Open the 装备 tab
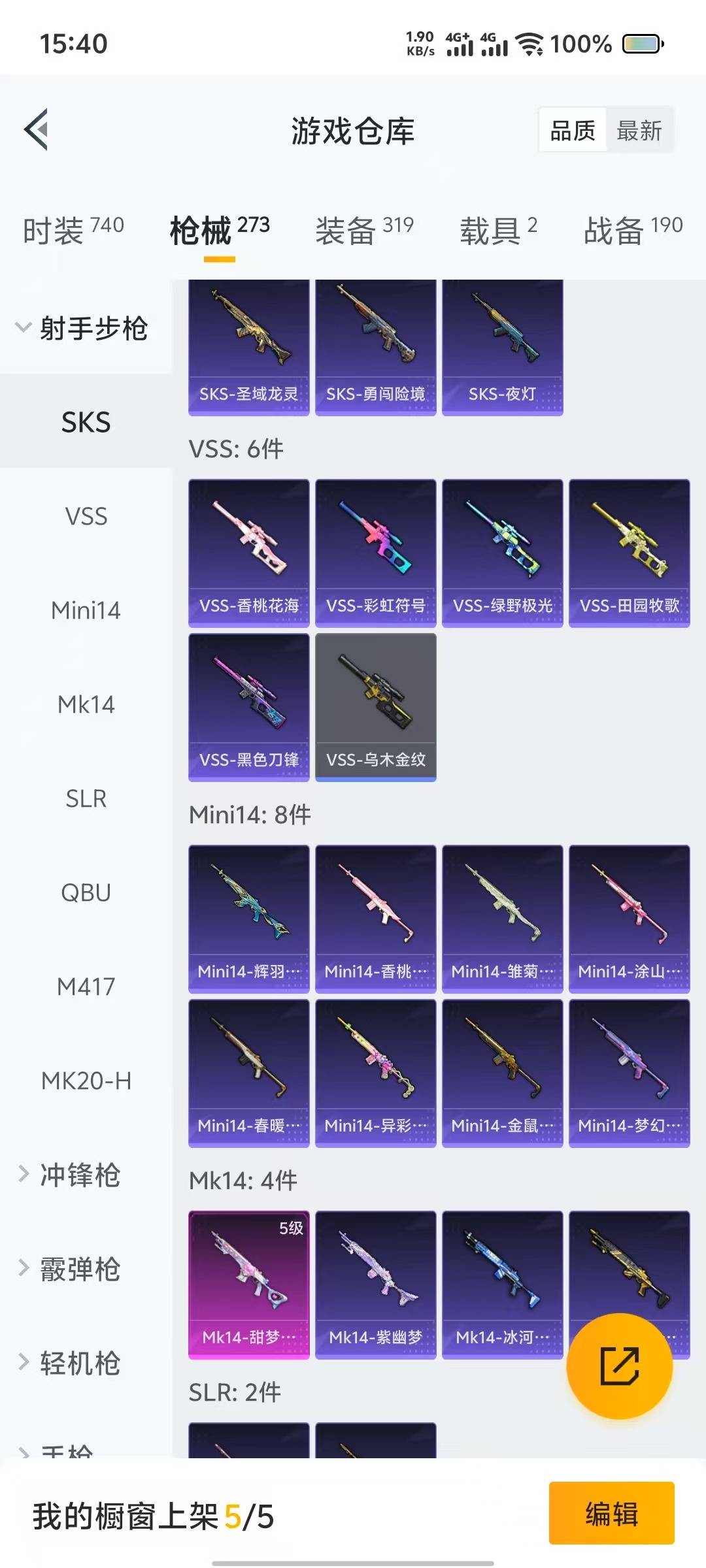Image resolution: width=706 pixels, height=1568 pixels. [x=365, y=230]
